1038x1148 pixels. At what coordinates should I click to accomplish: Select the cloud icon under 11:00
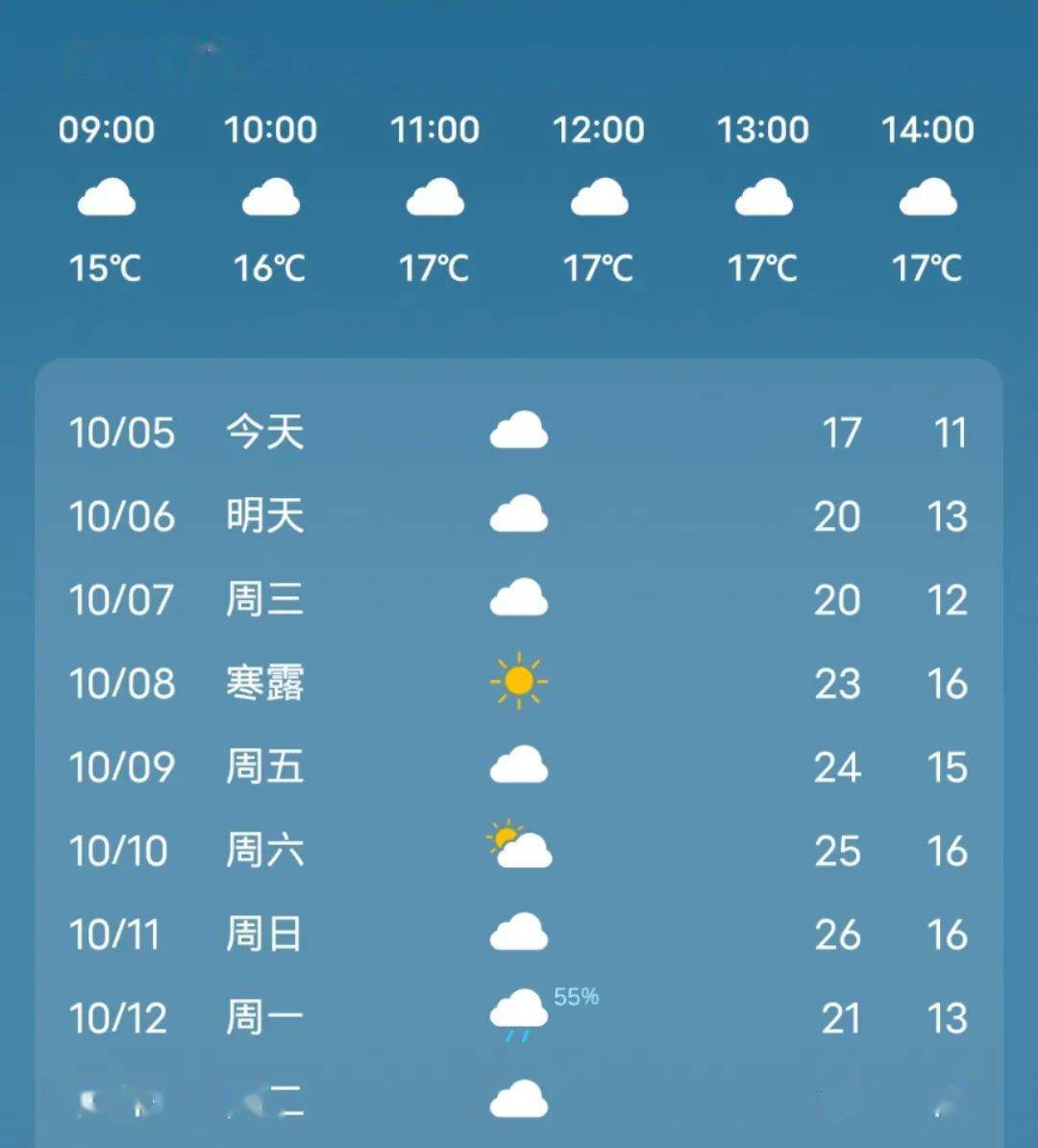point(436,199)
